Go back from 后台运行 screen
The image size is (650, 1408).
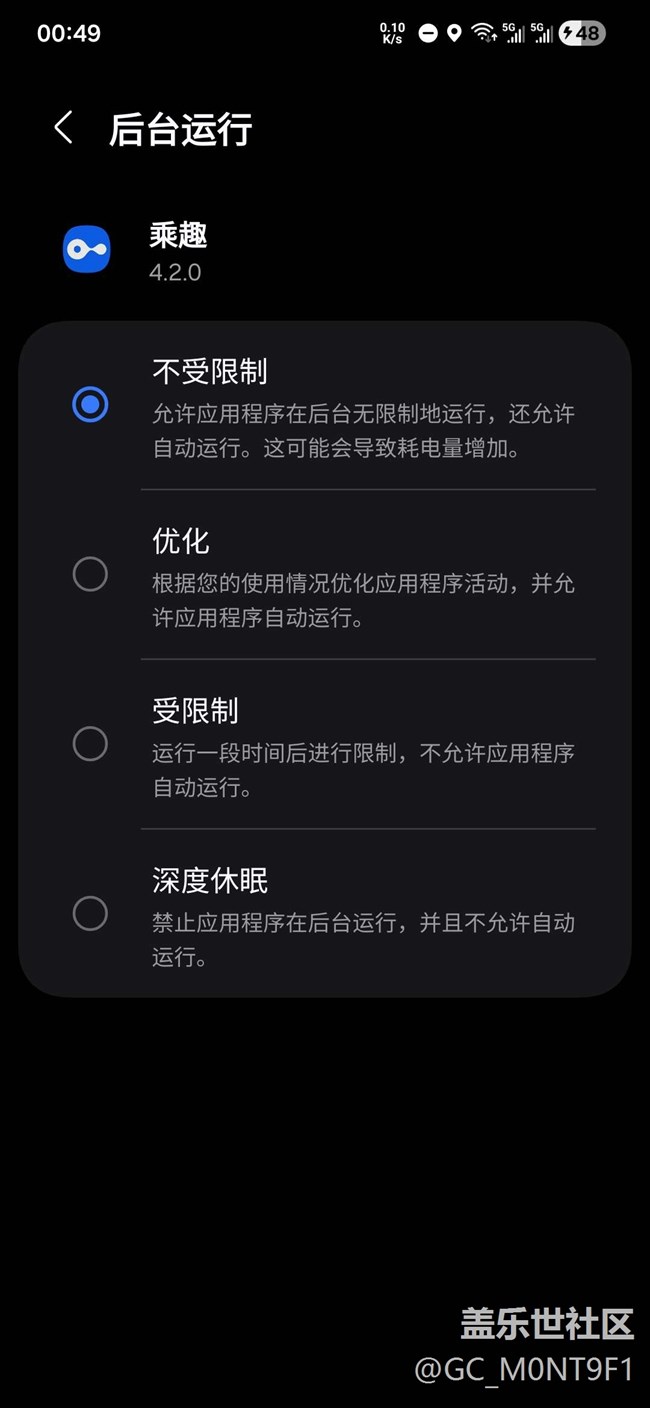64,128
